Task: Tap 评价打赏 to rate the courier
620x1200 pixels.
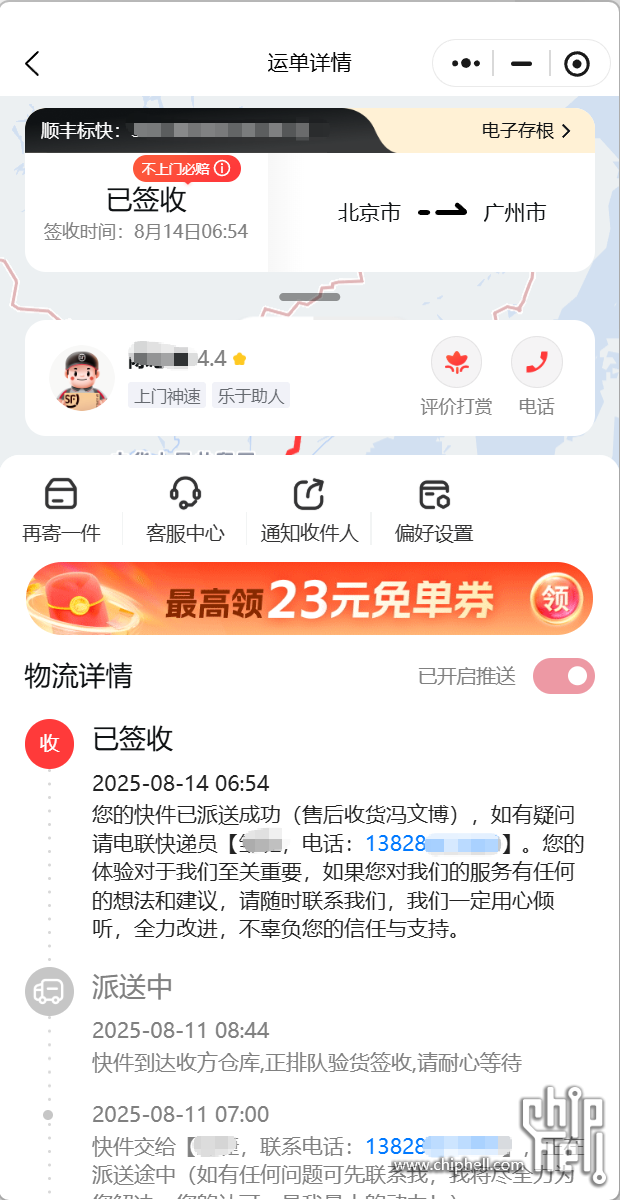Action: pos(456,377)
